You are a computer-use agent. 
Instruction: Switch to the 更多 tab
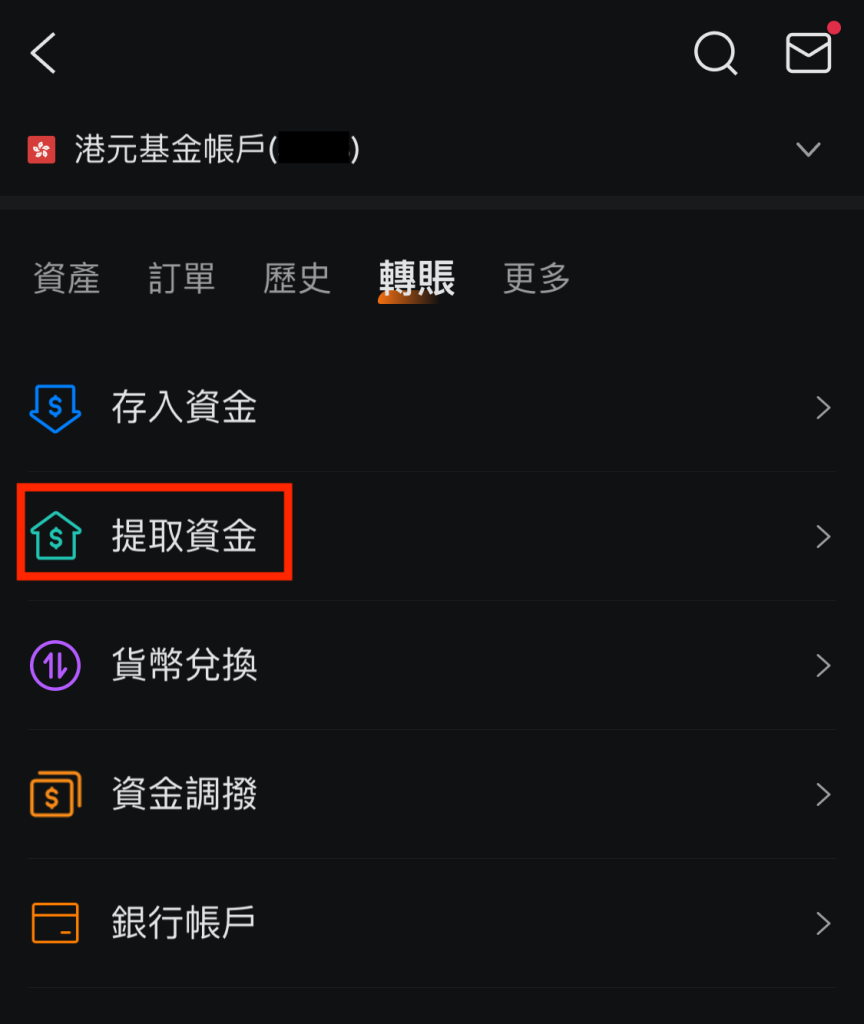pyautogui.click(x=536, y=278)
